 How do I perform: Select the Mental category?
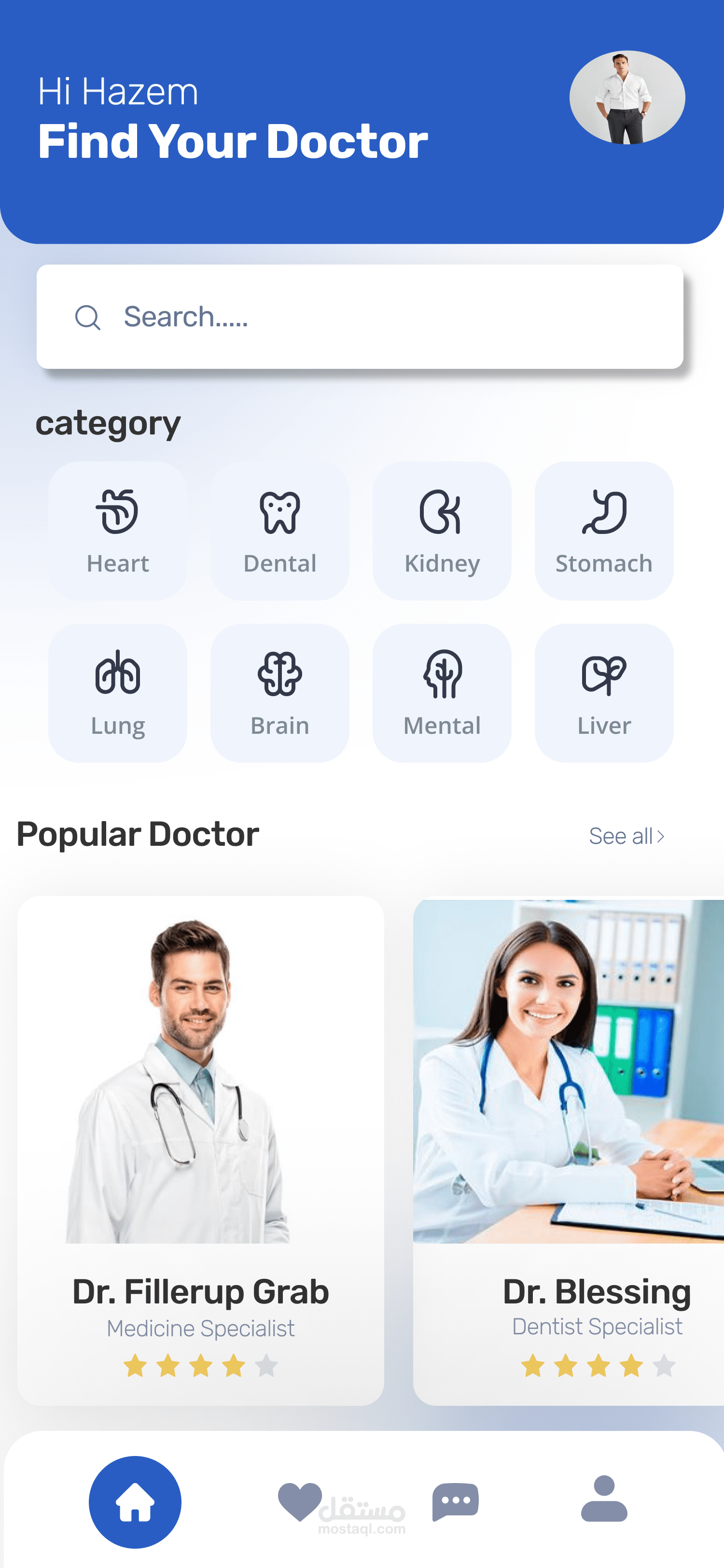[x=442, y=693]
